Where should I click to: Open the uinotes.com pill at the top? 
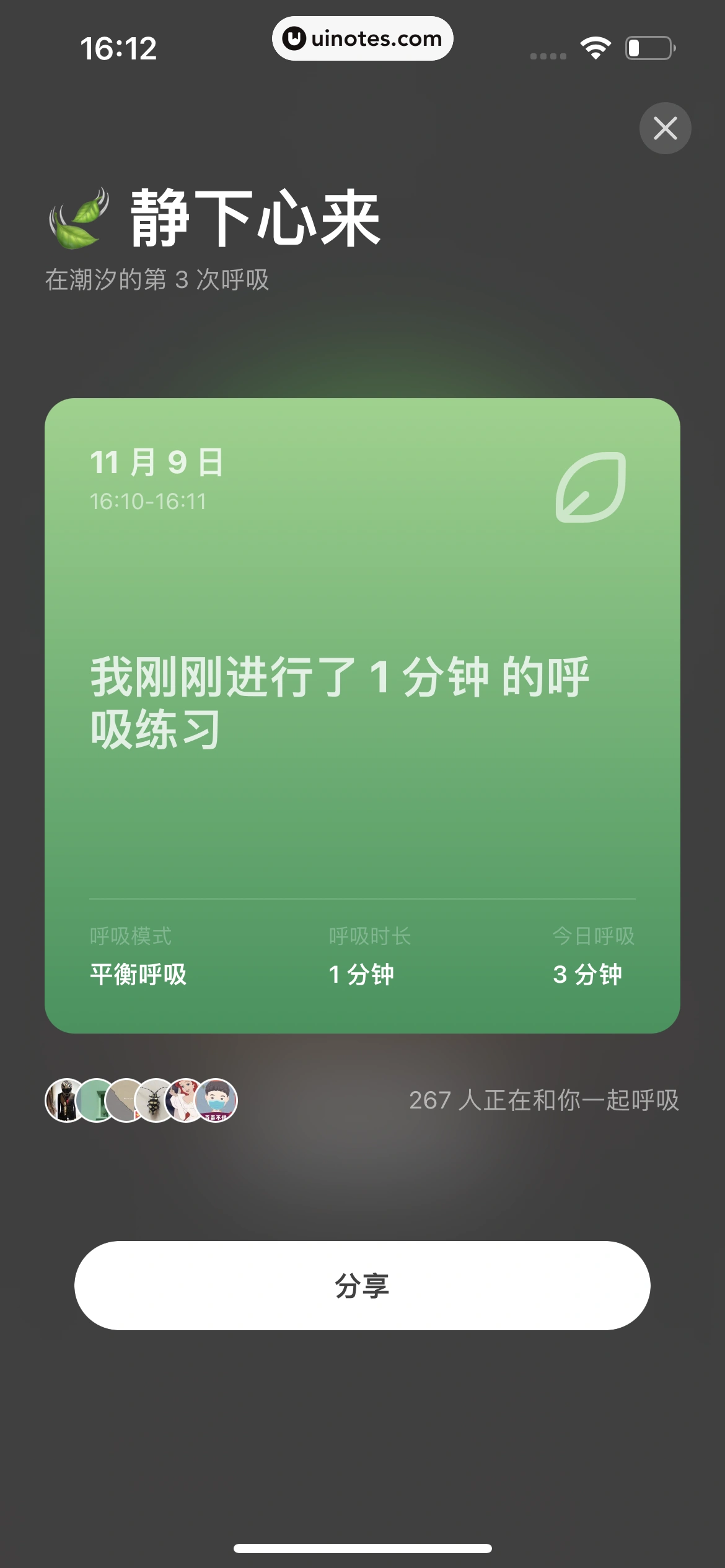(x=362, y=38)
